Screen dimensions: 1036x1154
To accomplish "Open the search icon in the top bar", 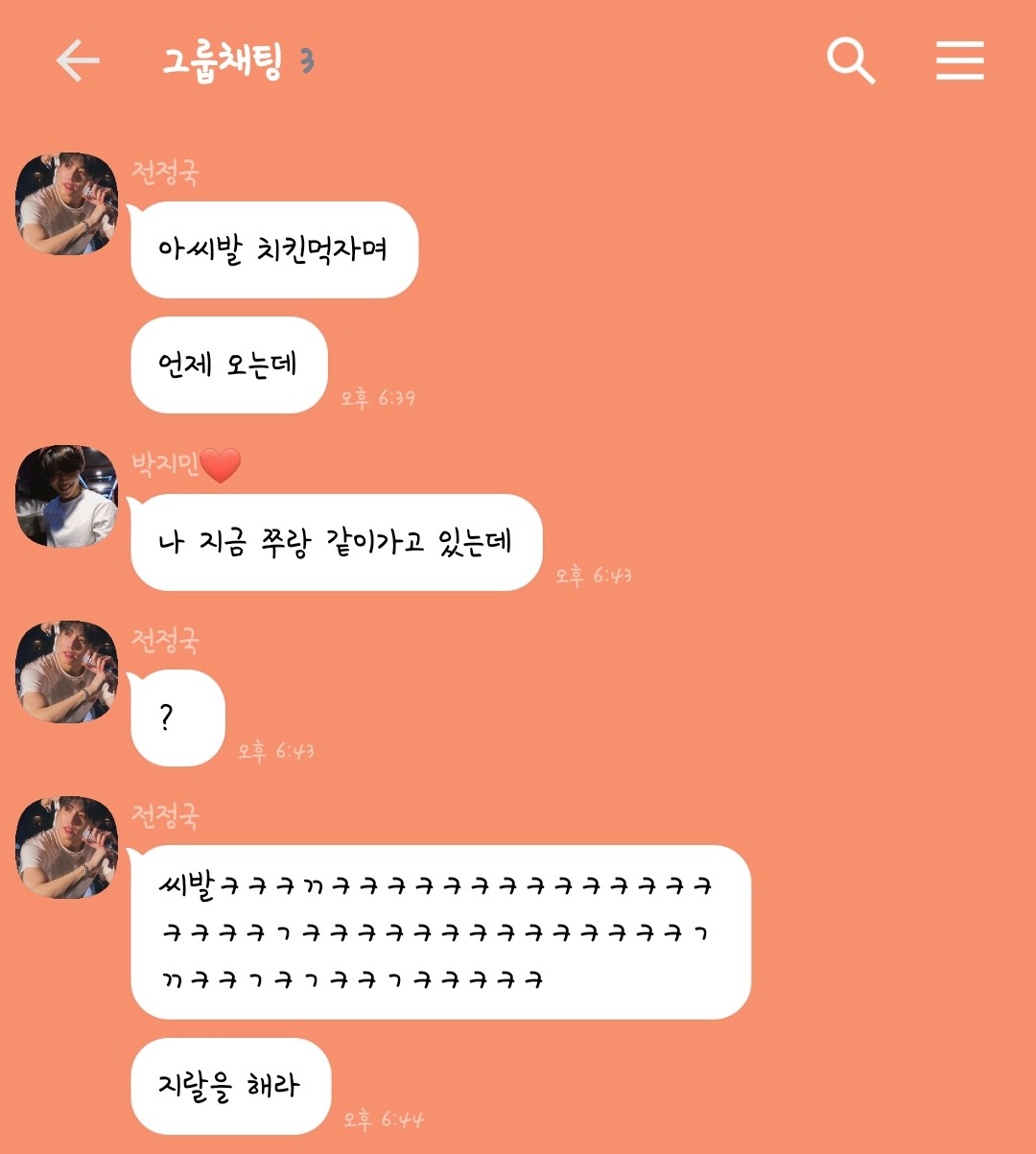I will pos(850,61).
